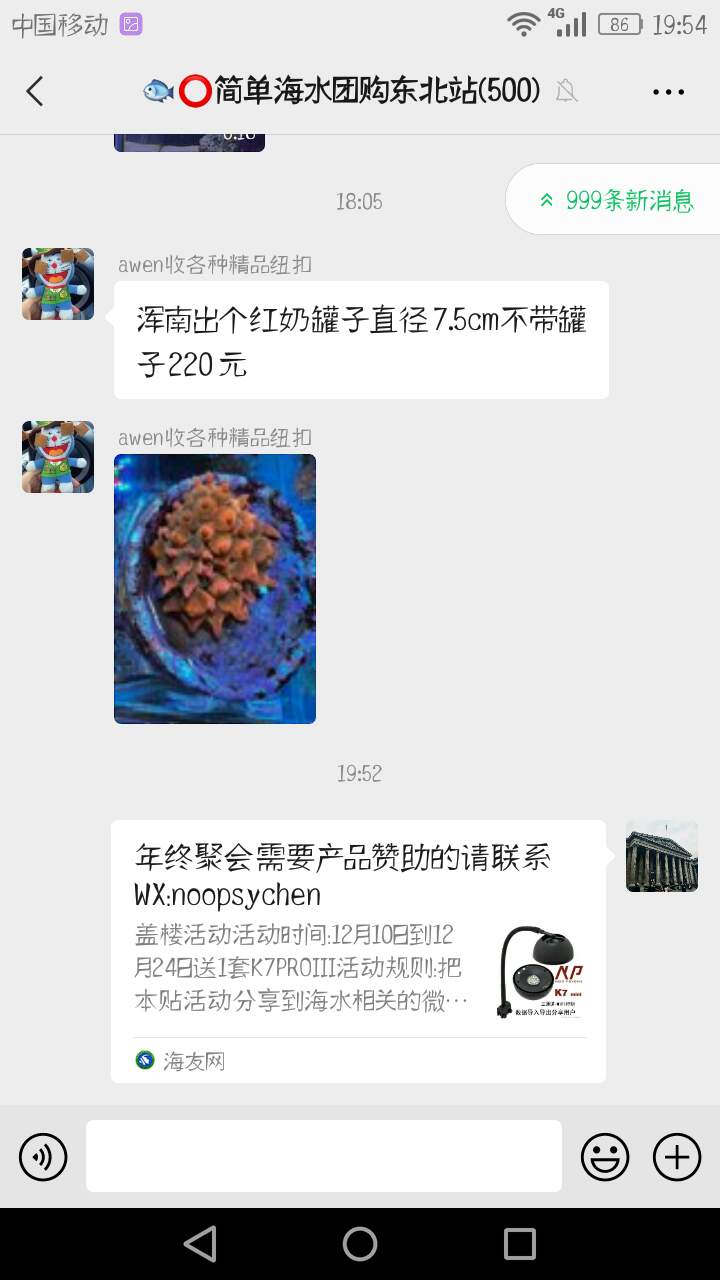The width and height of the screenshot is (720, 1280).
Task: Open the plus attachment menu
Action: point(677,1158)
